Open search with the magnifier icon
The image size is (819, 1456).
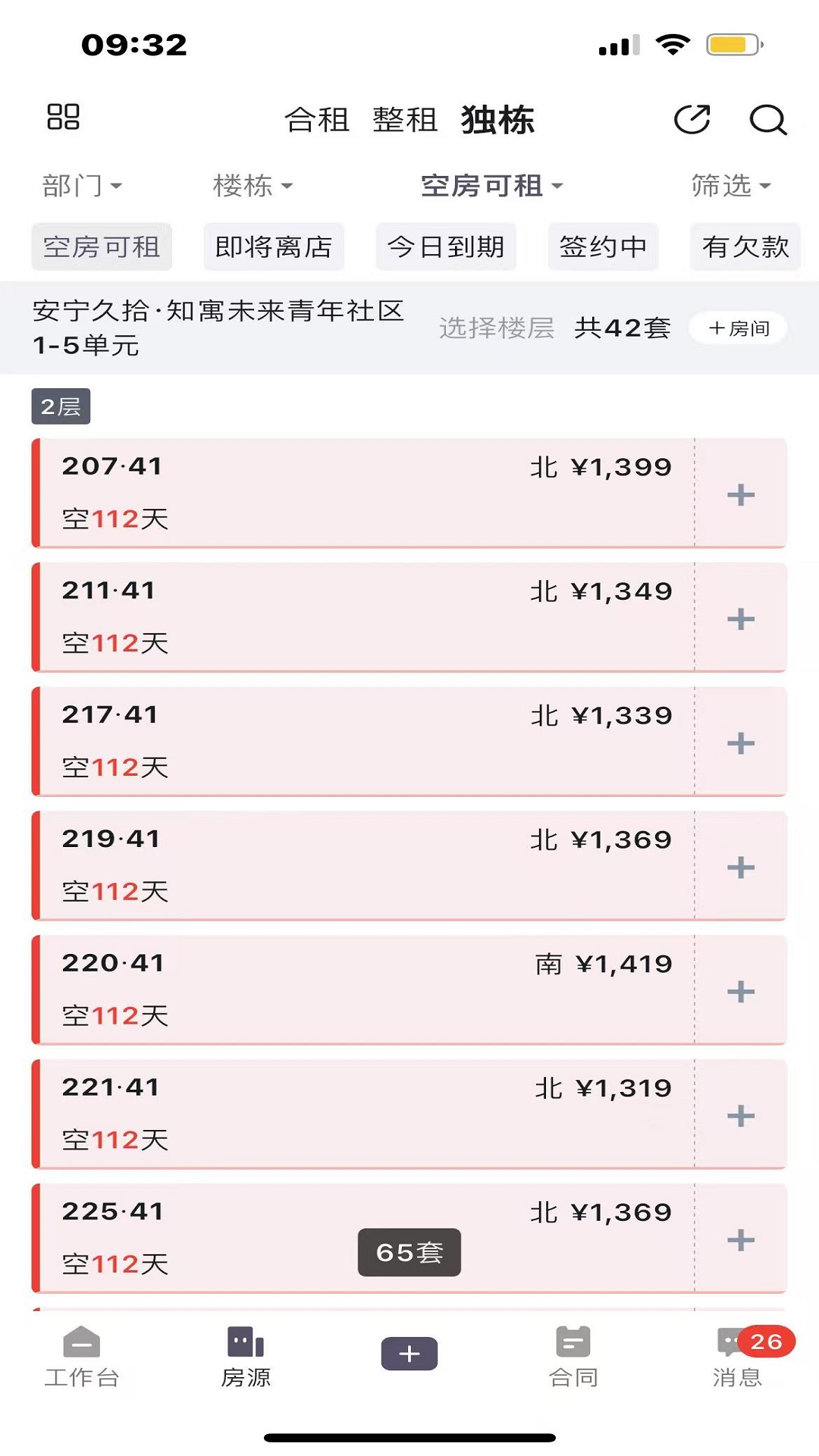(x=769, y=120)
